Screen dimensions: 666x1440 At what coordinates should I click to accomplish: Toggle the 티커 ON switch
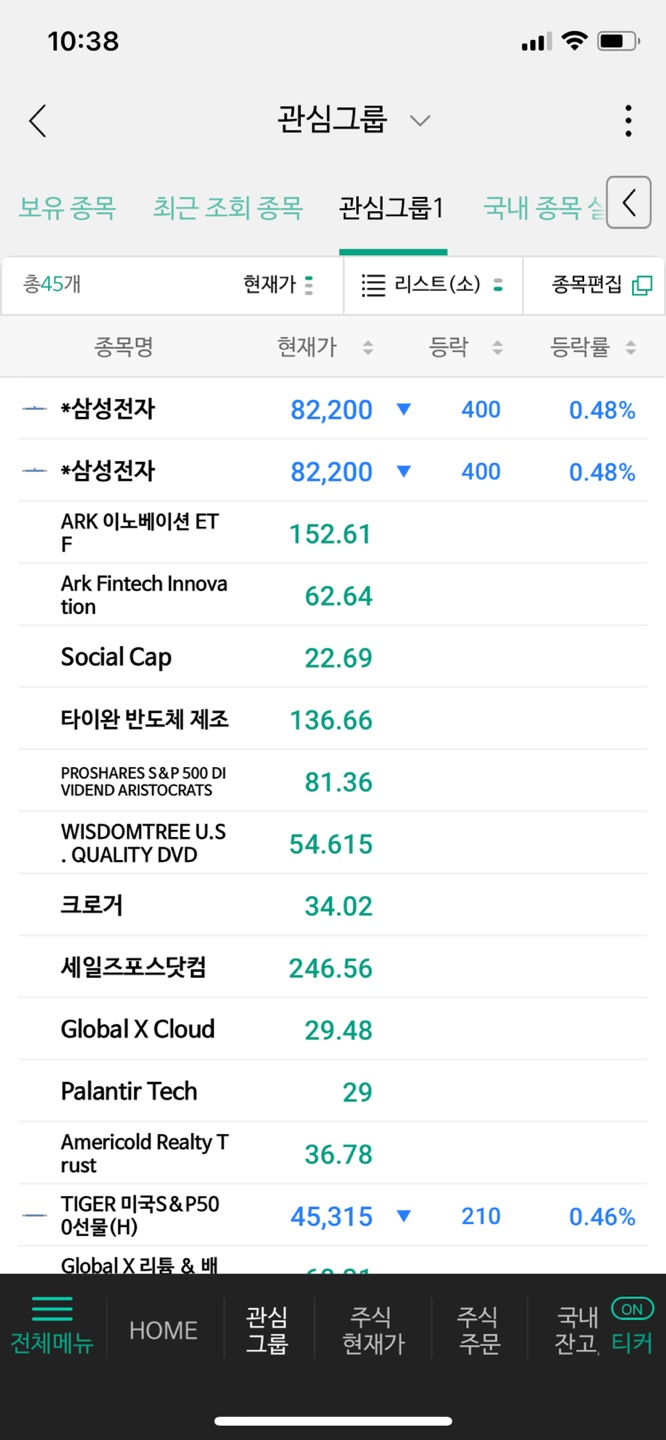click(x=632, y=1310)
